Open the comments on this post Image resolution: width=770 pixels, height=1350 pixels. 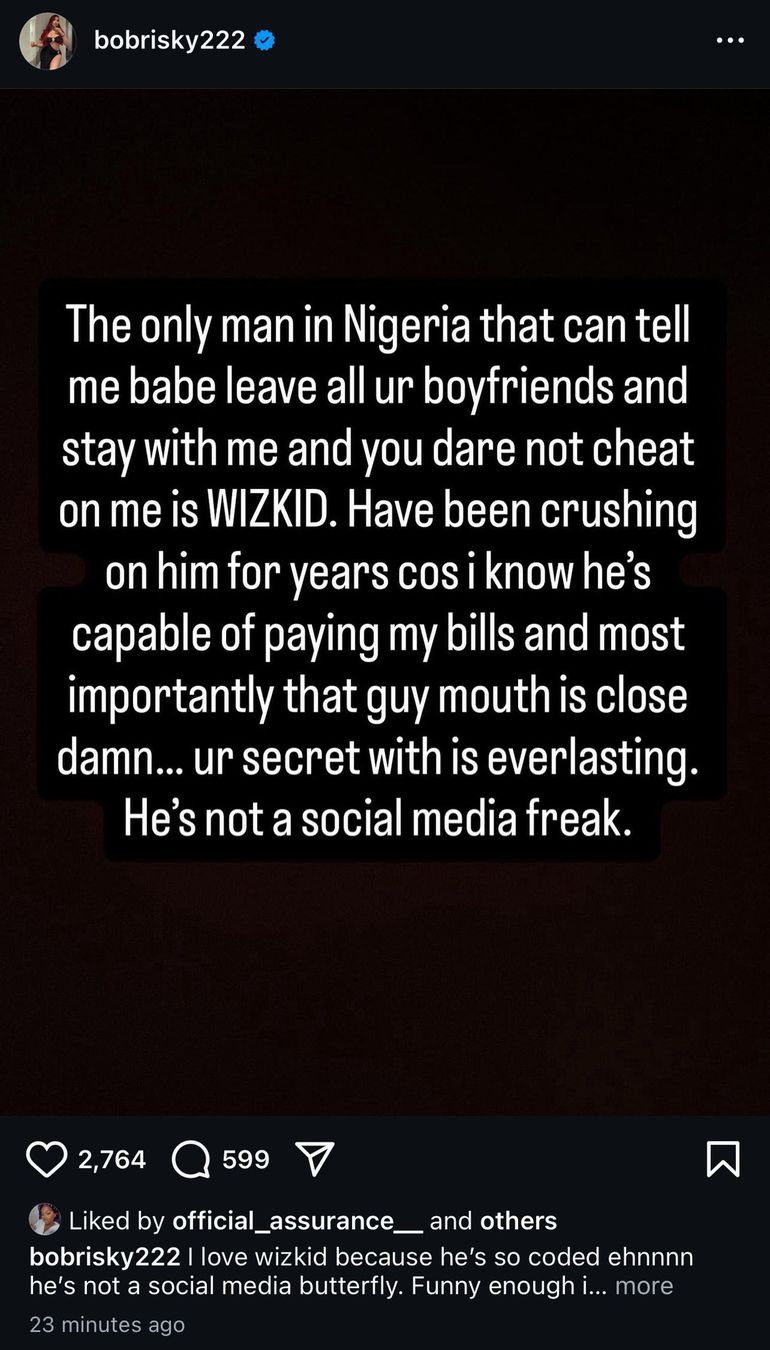[x=190, y=1160]
